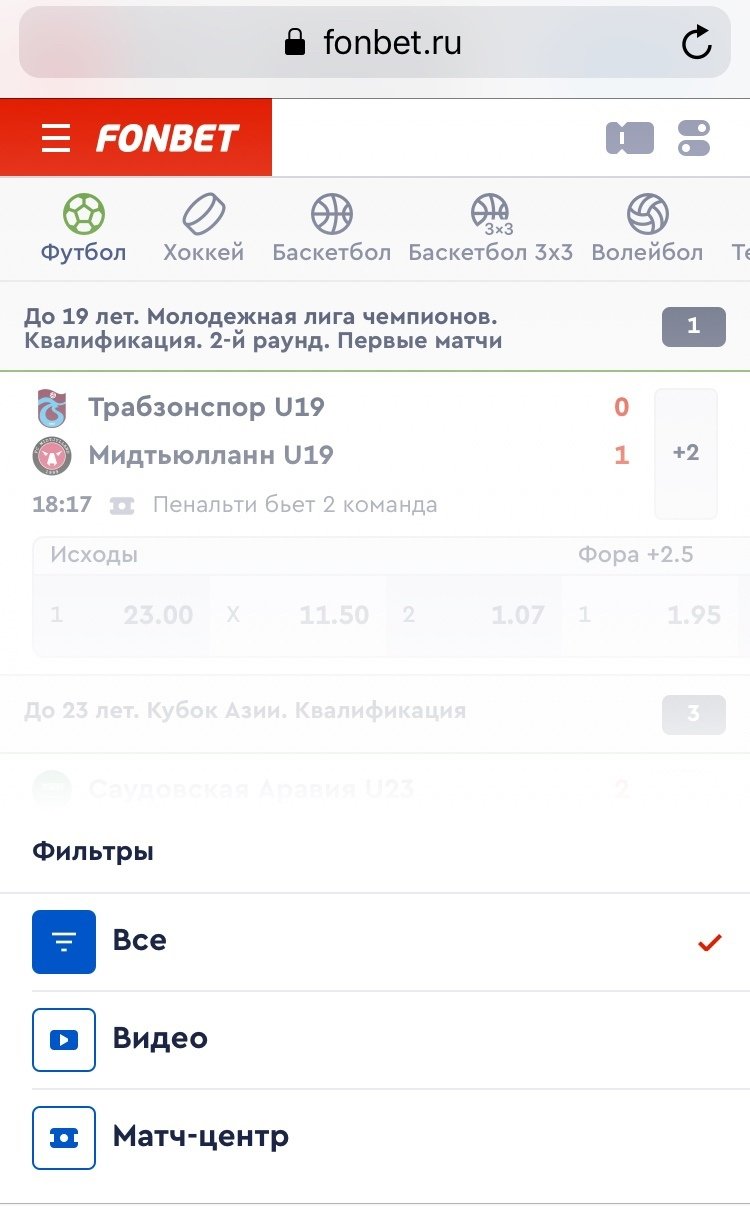
Task: Select the Все filter option
Action: click(375, 941)
